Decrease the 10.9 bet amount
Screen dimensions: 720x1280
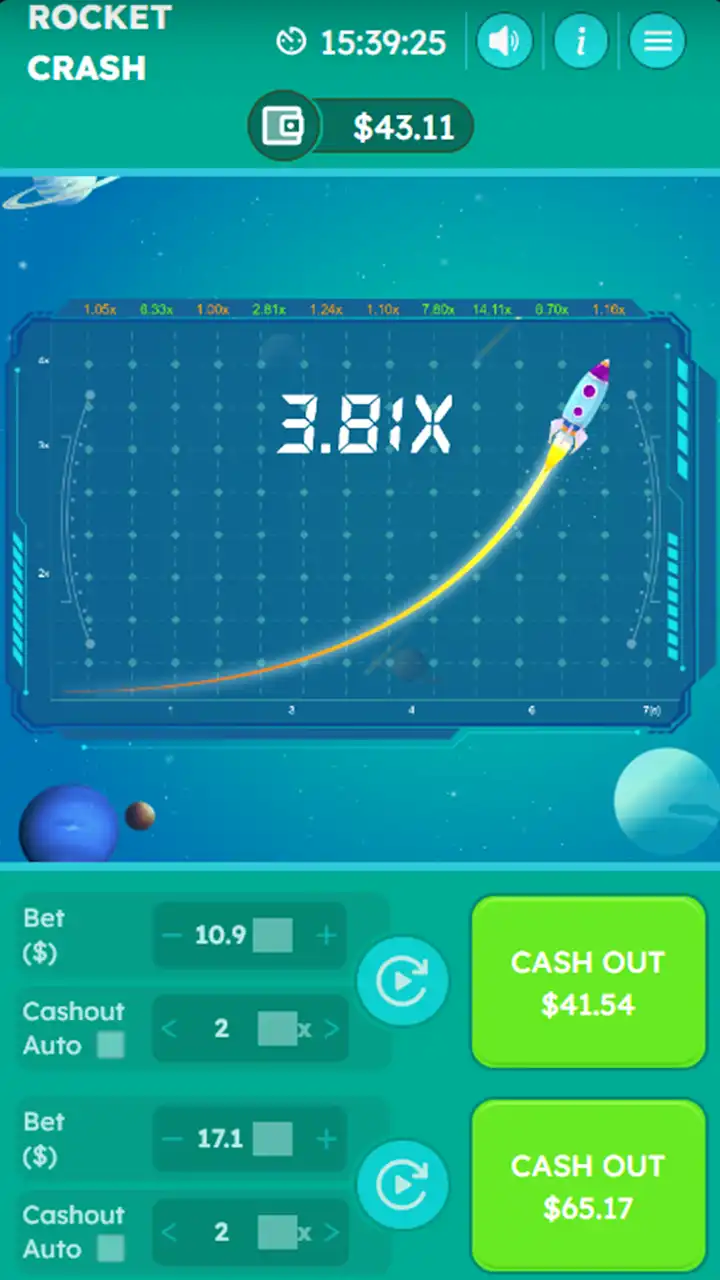(x=172, y=935)
